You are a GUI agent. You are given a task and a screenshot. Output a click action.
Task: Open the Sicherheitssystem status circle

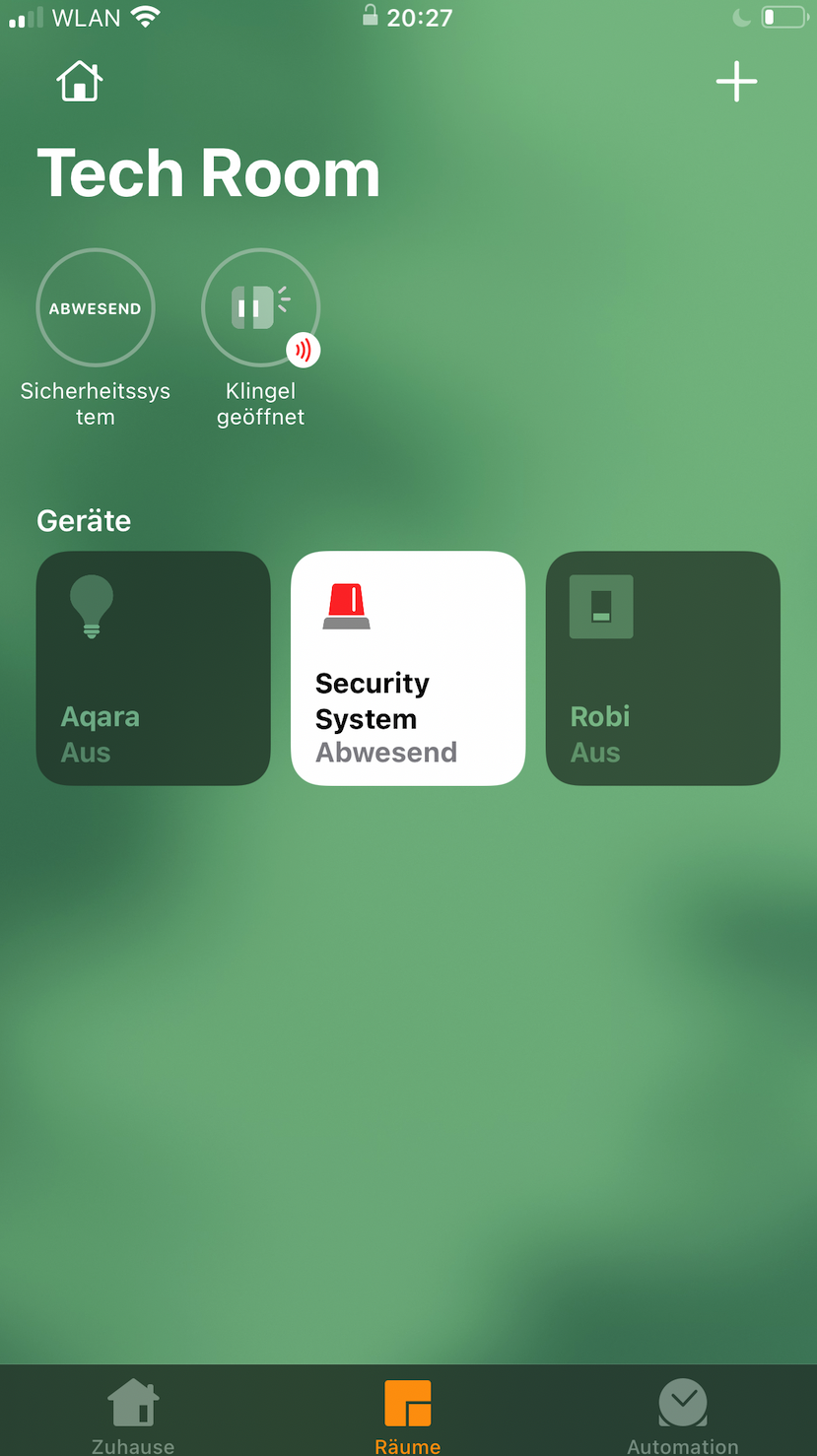point(96,308)
